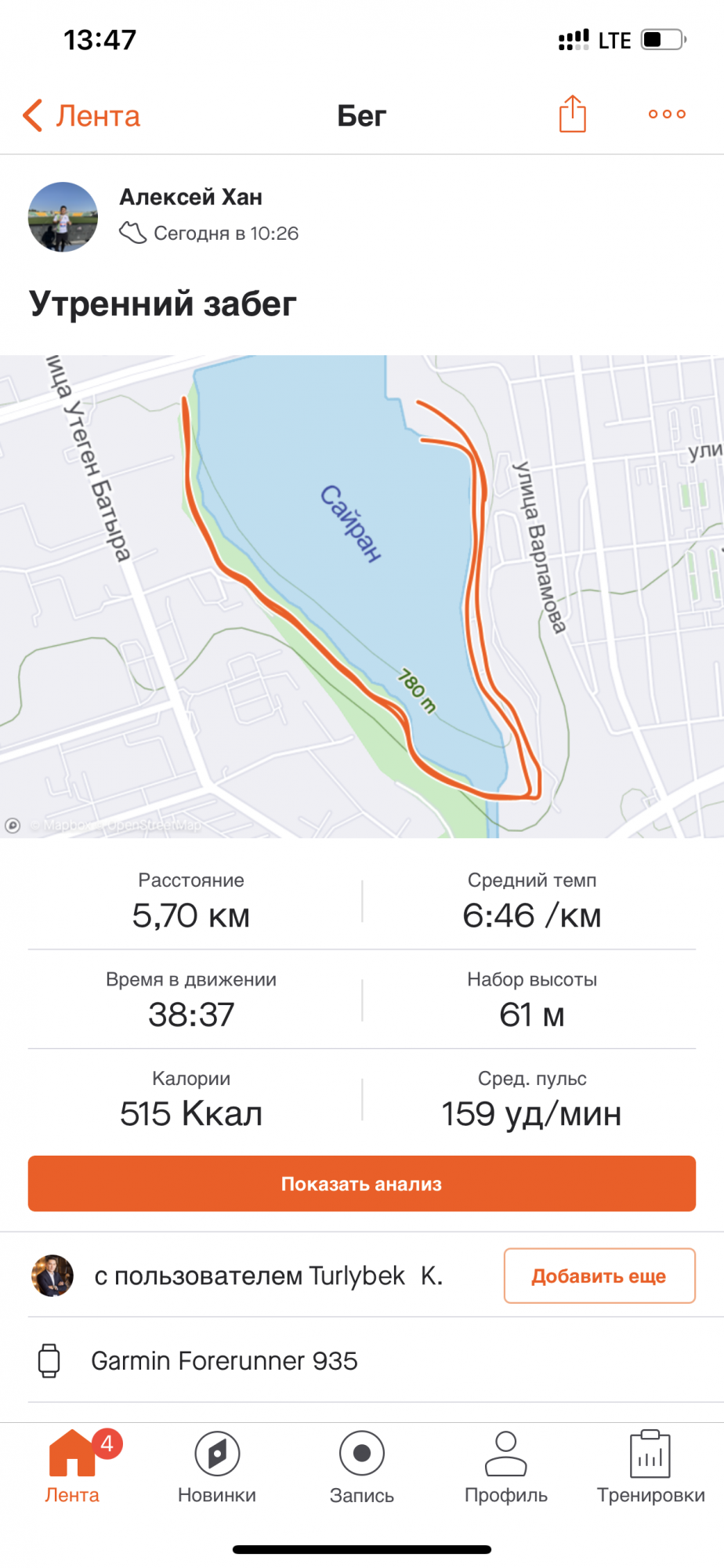The height and width of the screenshot is (1568, 724).
Task: Open the Garmin Forerunner 935 device row
Action: coord(224,1361)
